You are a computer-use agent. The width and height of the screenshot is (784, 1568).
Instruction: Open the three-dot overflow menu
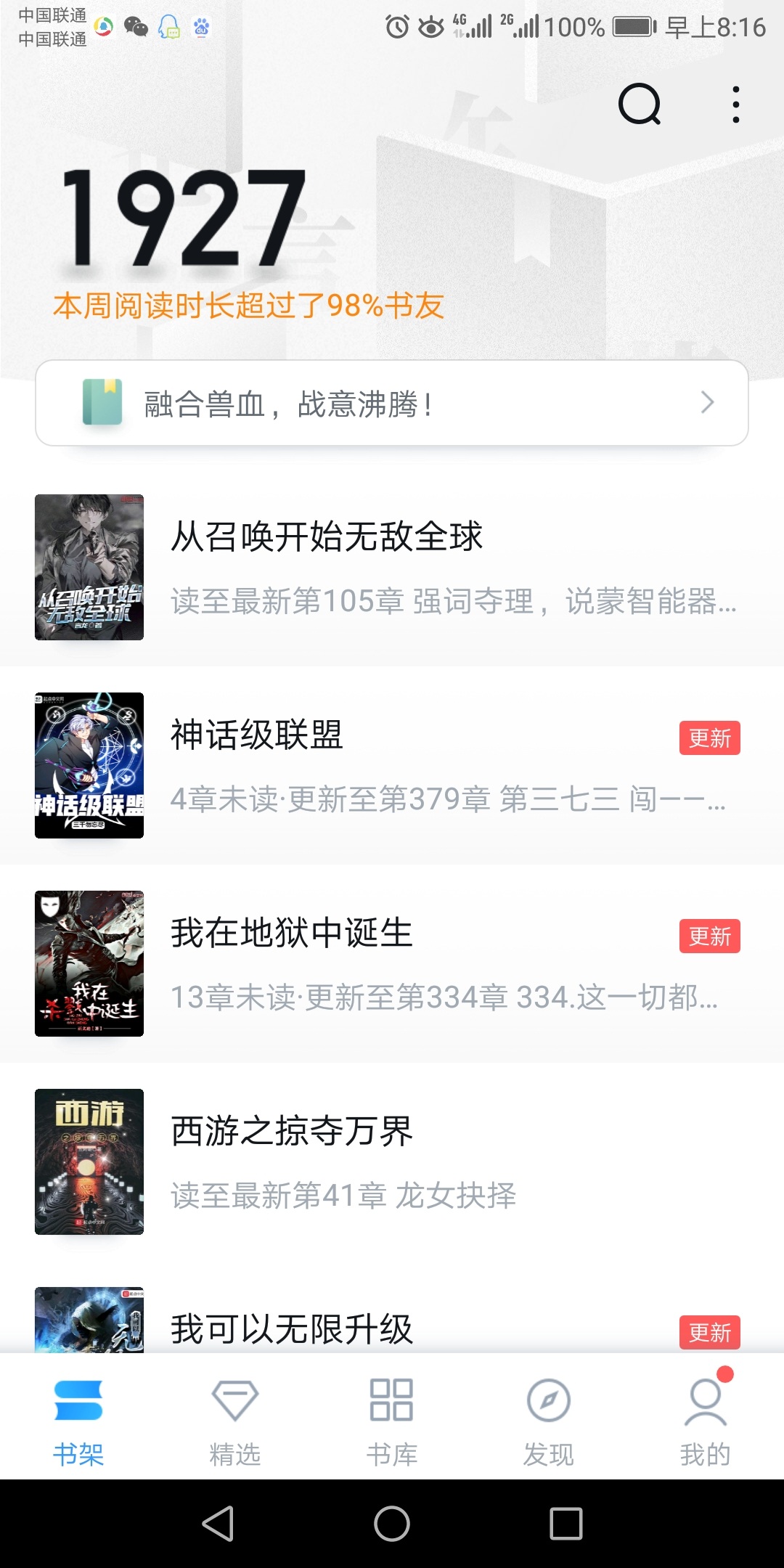(x=736, y=105)
